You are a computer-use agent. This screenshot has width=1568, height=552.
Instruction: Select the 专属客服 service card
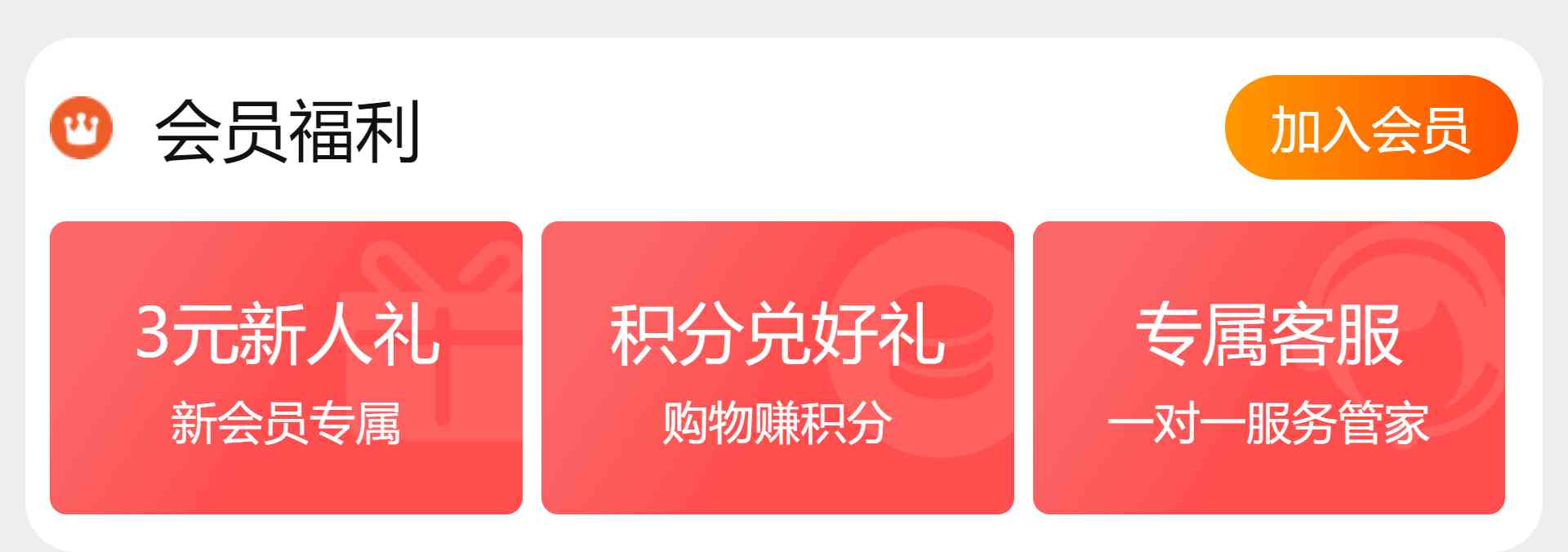click(1268, 367)
